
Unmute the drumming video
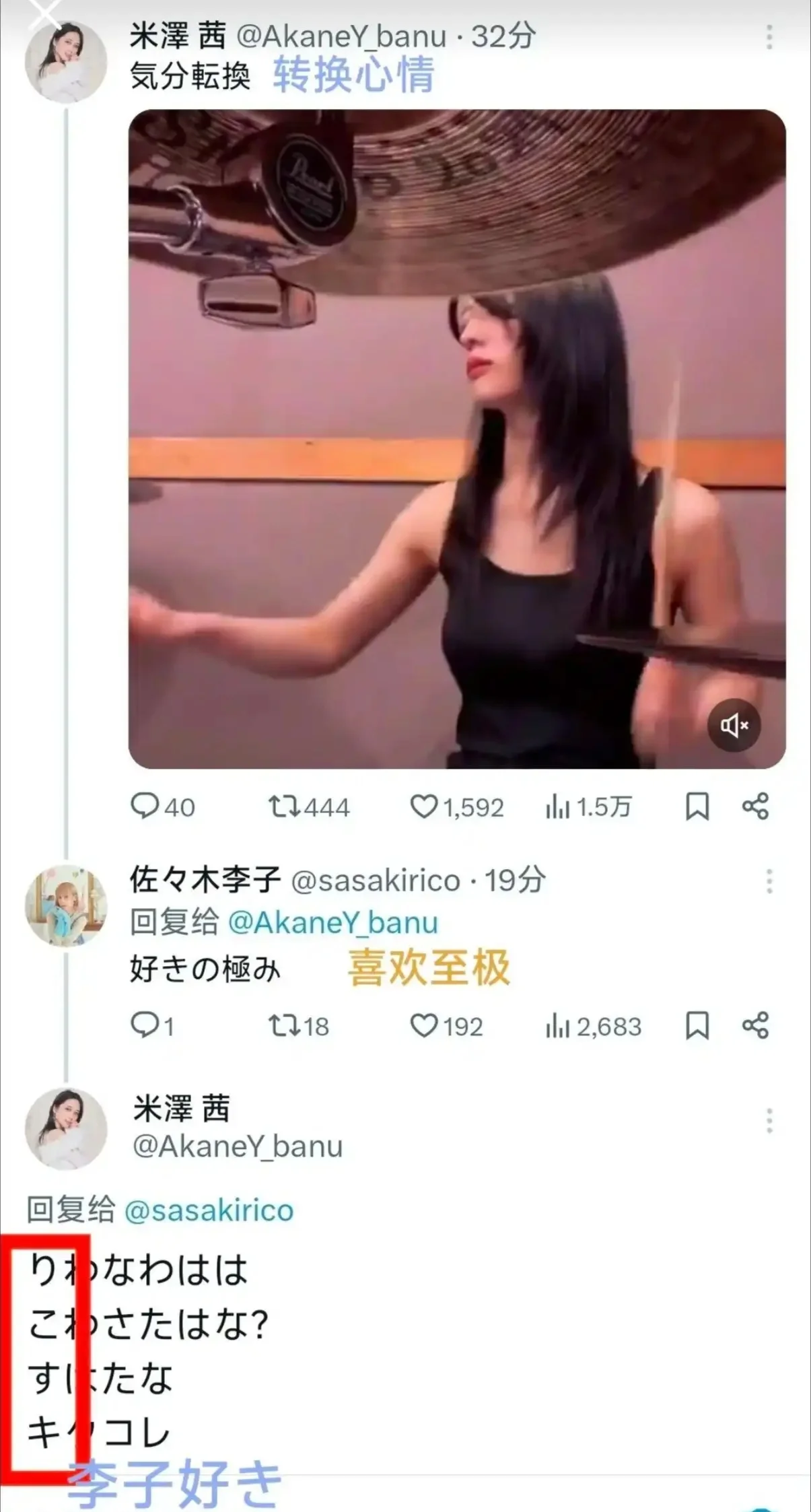pyautogui.click(x=734, y=725)
